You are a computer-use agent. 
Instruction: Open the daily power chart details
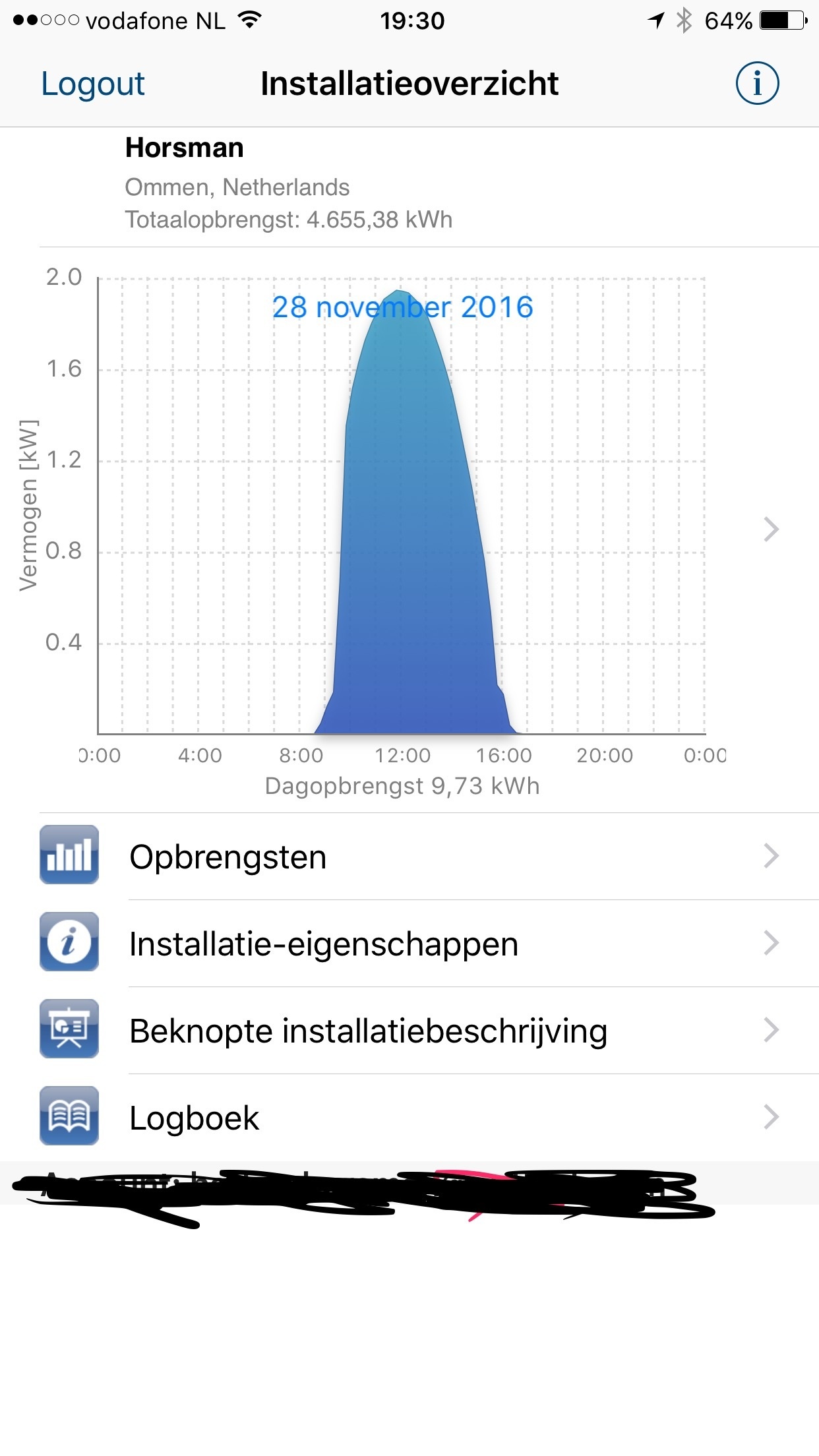pos(771,529)
